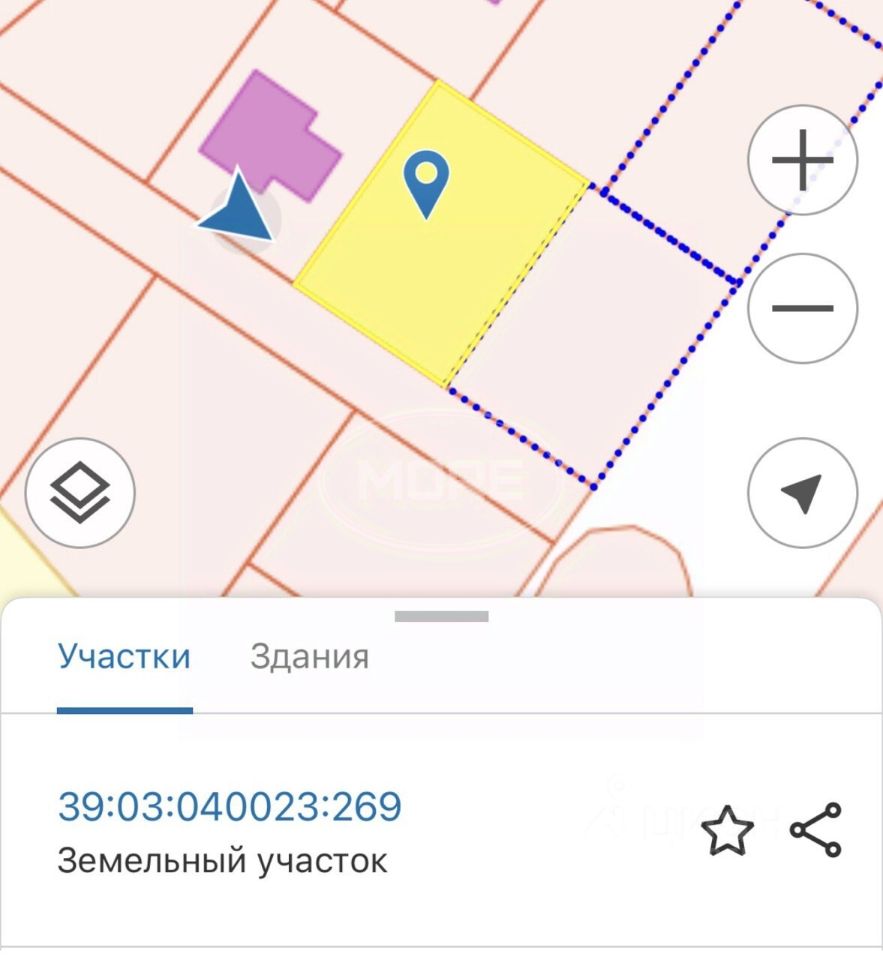Zoom in on the map
Screen dimensions: 883x960
tap(802, 160)
